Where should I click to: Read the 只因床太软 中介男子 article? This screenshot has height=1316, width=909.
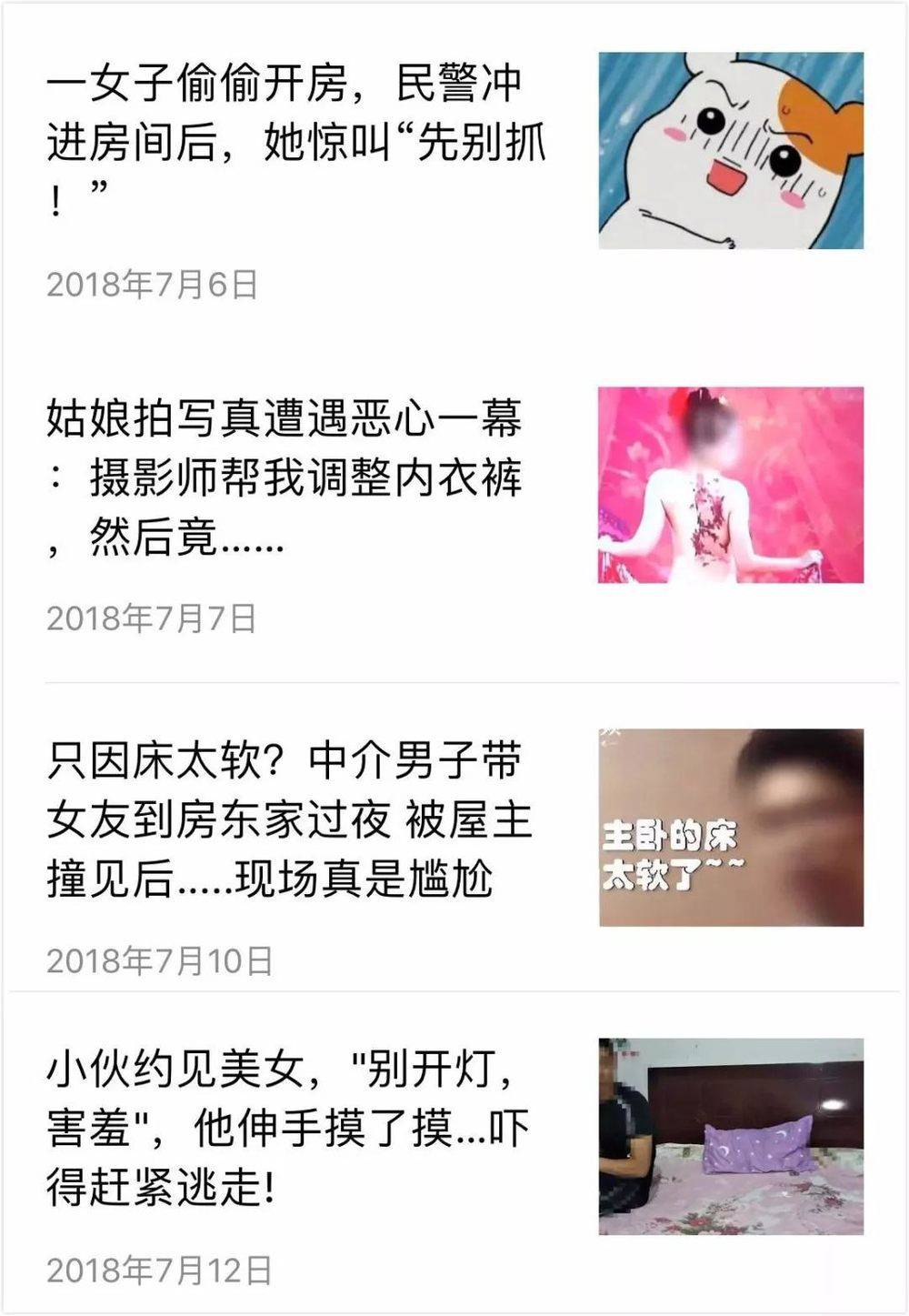tap(289, 819)
